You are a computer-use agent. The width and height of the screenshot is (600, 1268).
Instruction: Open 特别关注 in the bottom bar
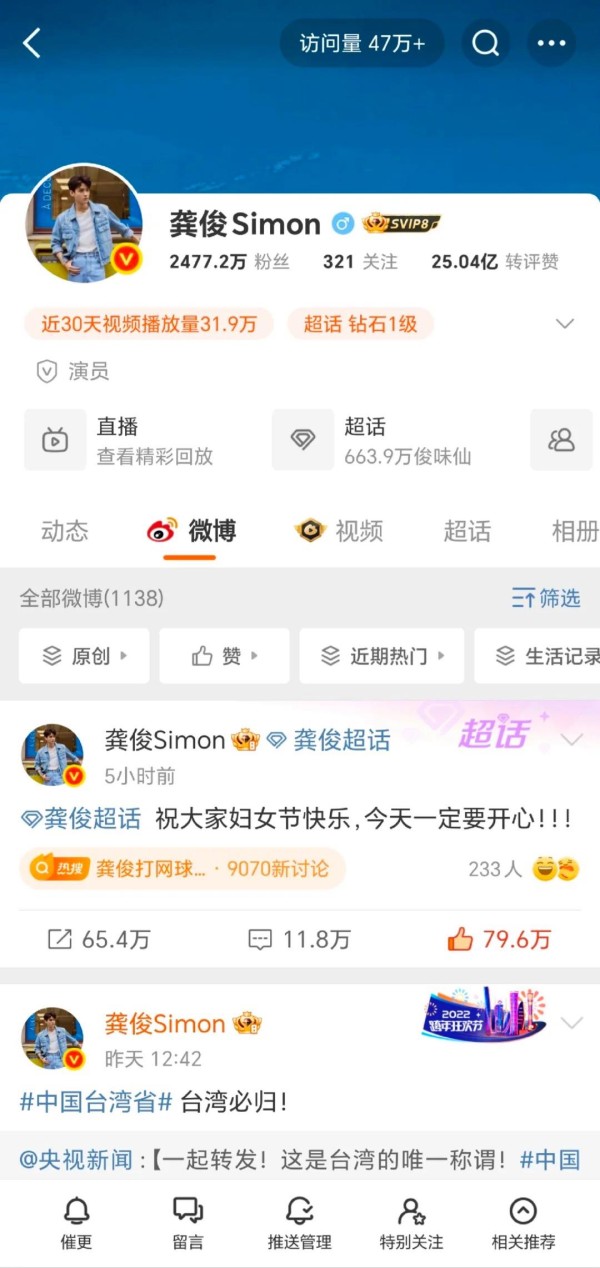[411, 1223]
